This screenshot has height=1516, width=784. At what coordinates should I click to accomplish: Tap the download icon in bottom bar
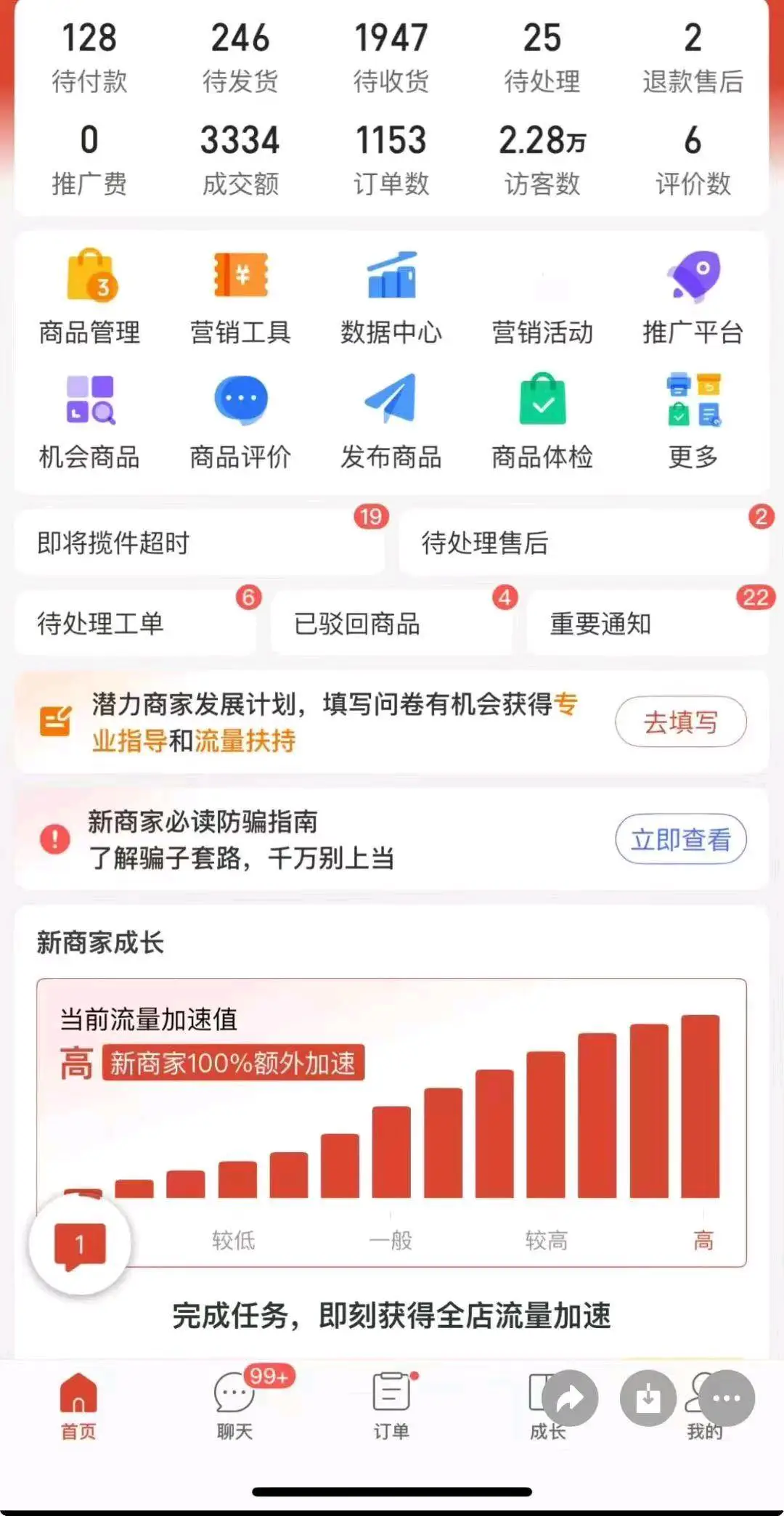646,1398
